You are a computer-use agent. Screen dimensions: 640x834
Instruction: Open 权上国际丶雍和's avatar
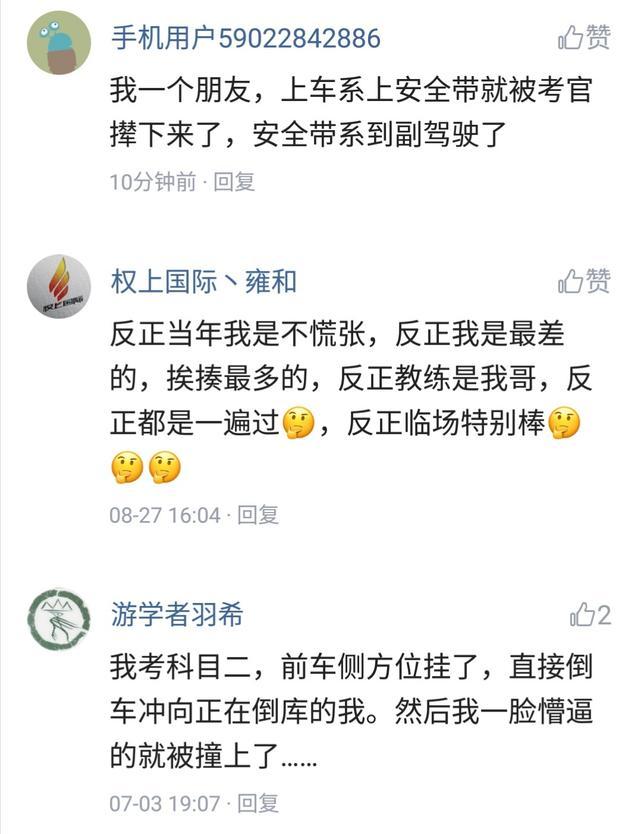click(x=59, y=284)
